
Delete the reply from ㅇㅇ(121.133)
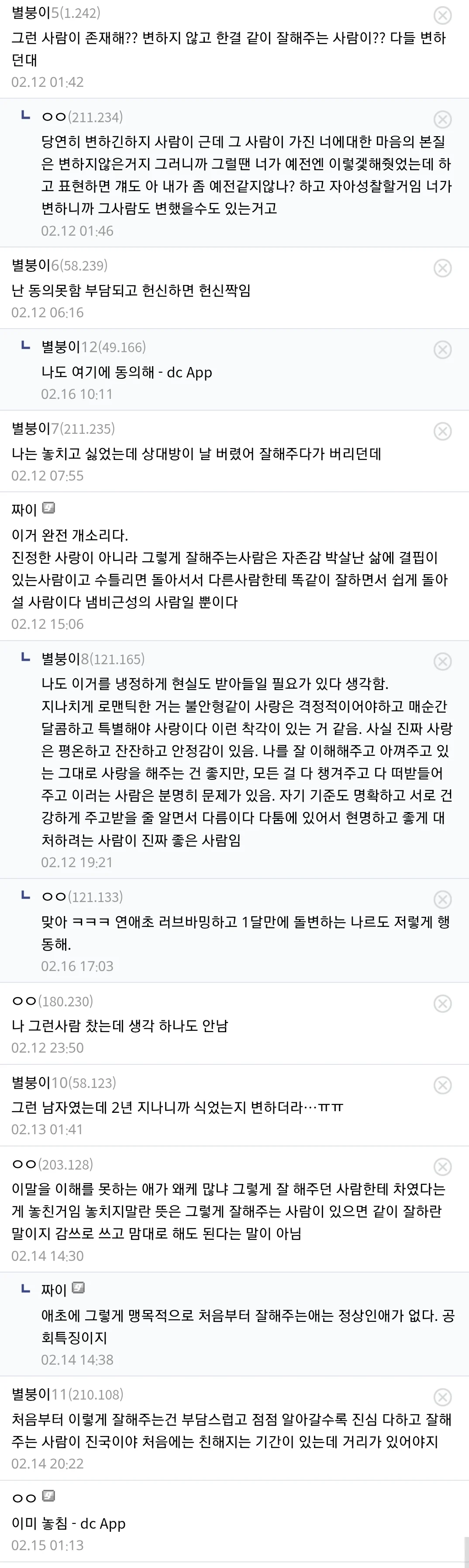[x=442, y=899]
